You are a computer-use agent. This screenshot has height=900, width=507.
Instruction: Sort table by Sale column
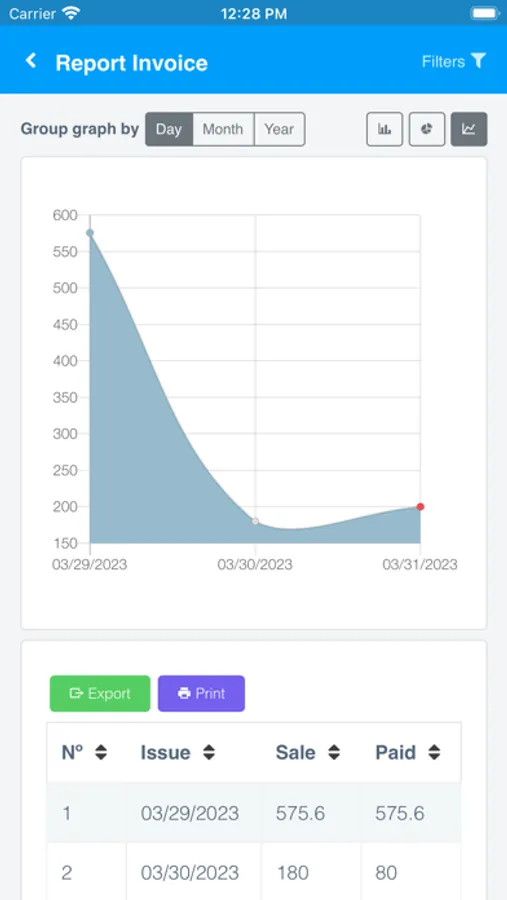(308, 752)
